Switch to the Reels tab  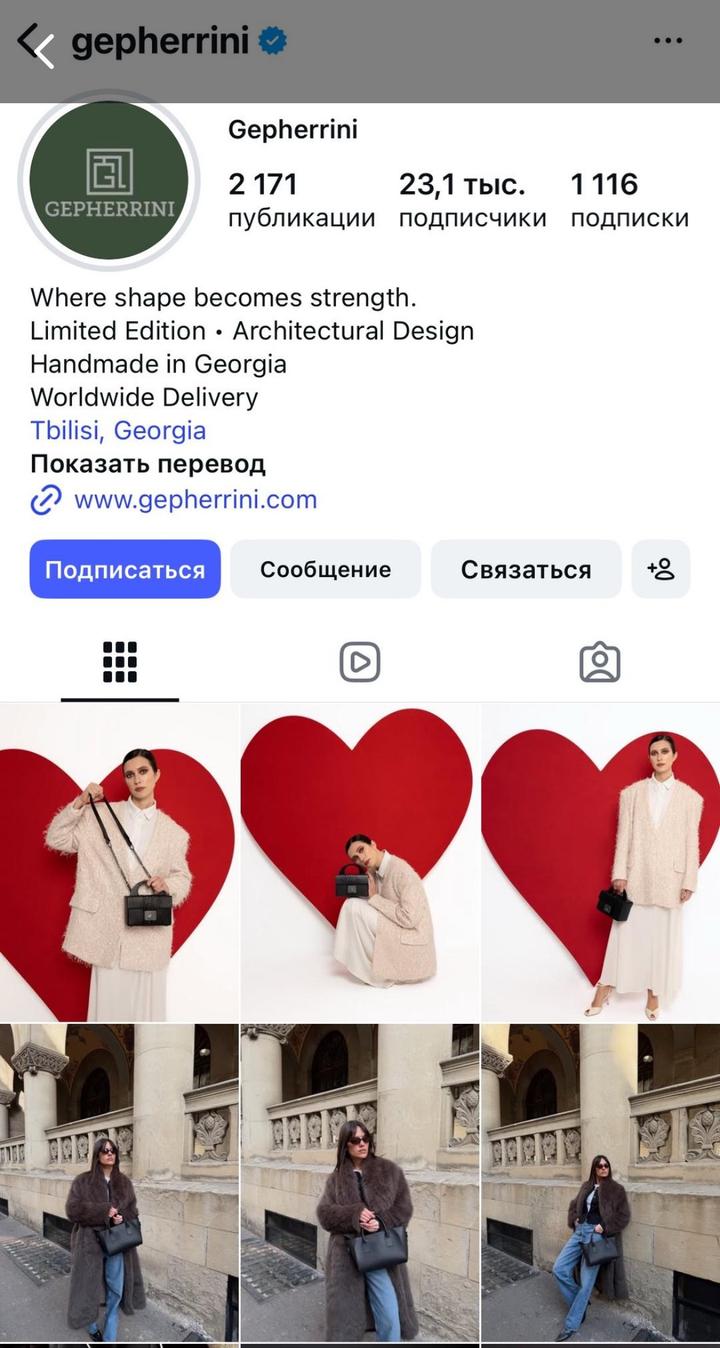pos(360,662)
